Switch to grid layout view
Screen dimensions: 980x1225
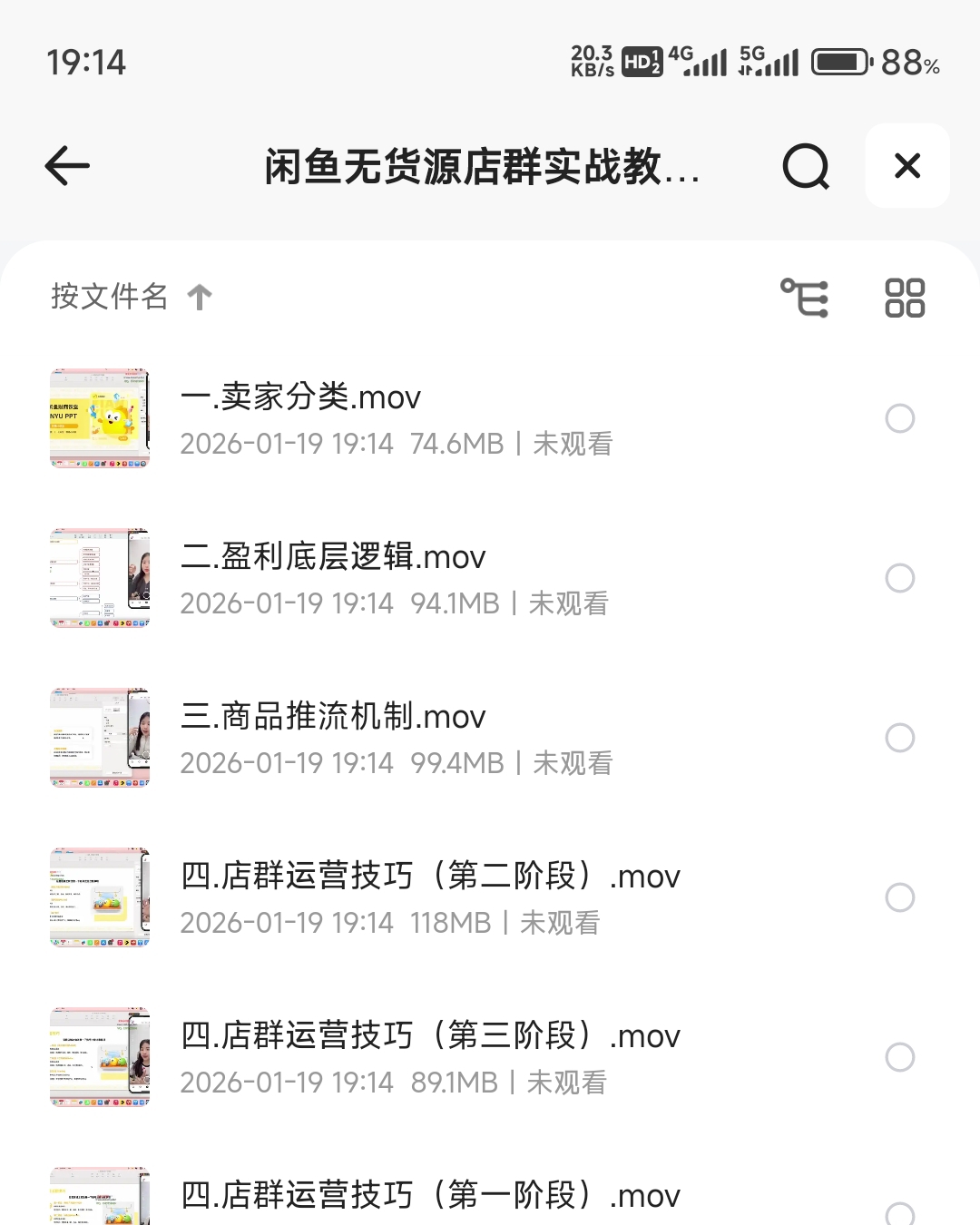click(x=905, y=298)
